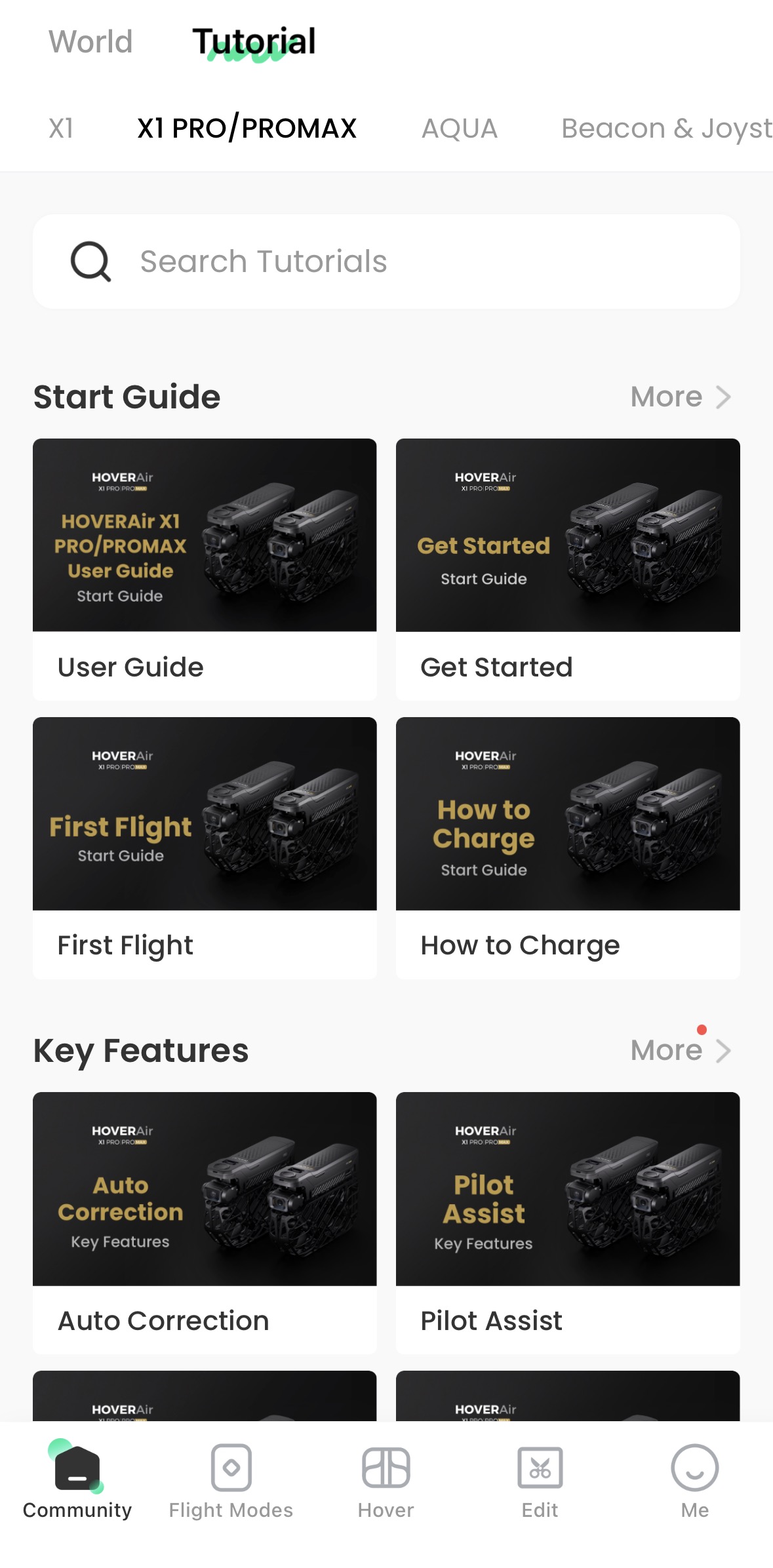Show more Start Guide tutorials
Image resolution: width=773 pixels, height=1568 pixels.
681,397
